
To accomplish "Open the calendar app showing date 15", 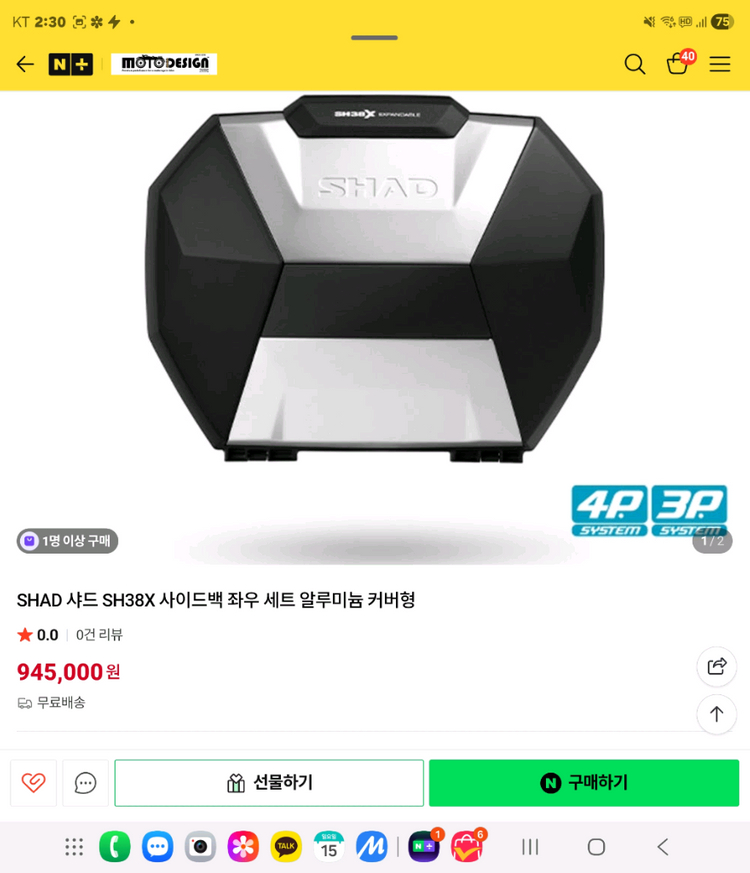I will click(x=327, y=846).
